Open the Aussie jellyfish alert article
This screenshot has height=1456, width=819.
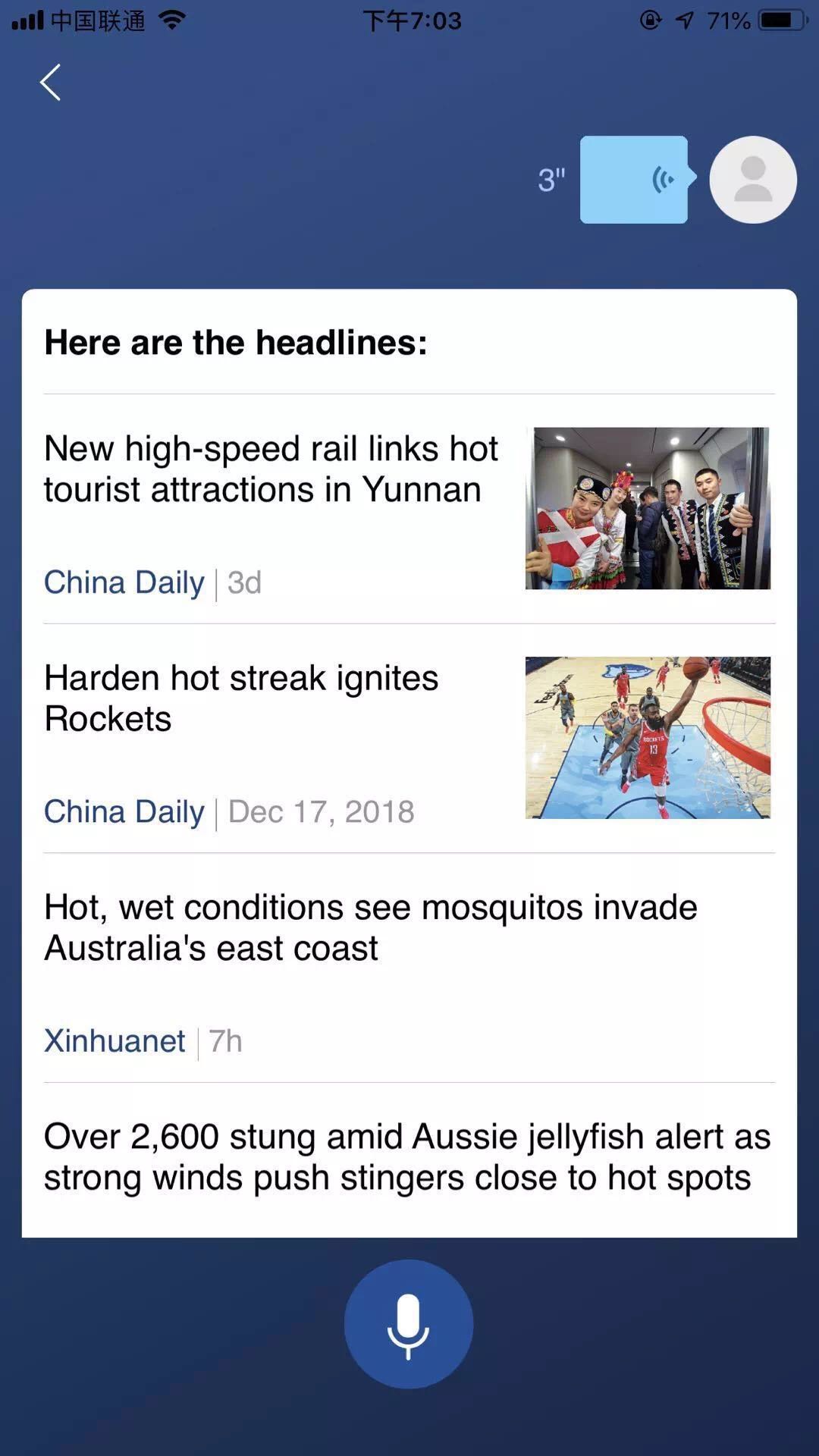407,1156
